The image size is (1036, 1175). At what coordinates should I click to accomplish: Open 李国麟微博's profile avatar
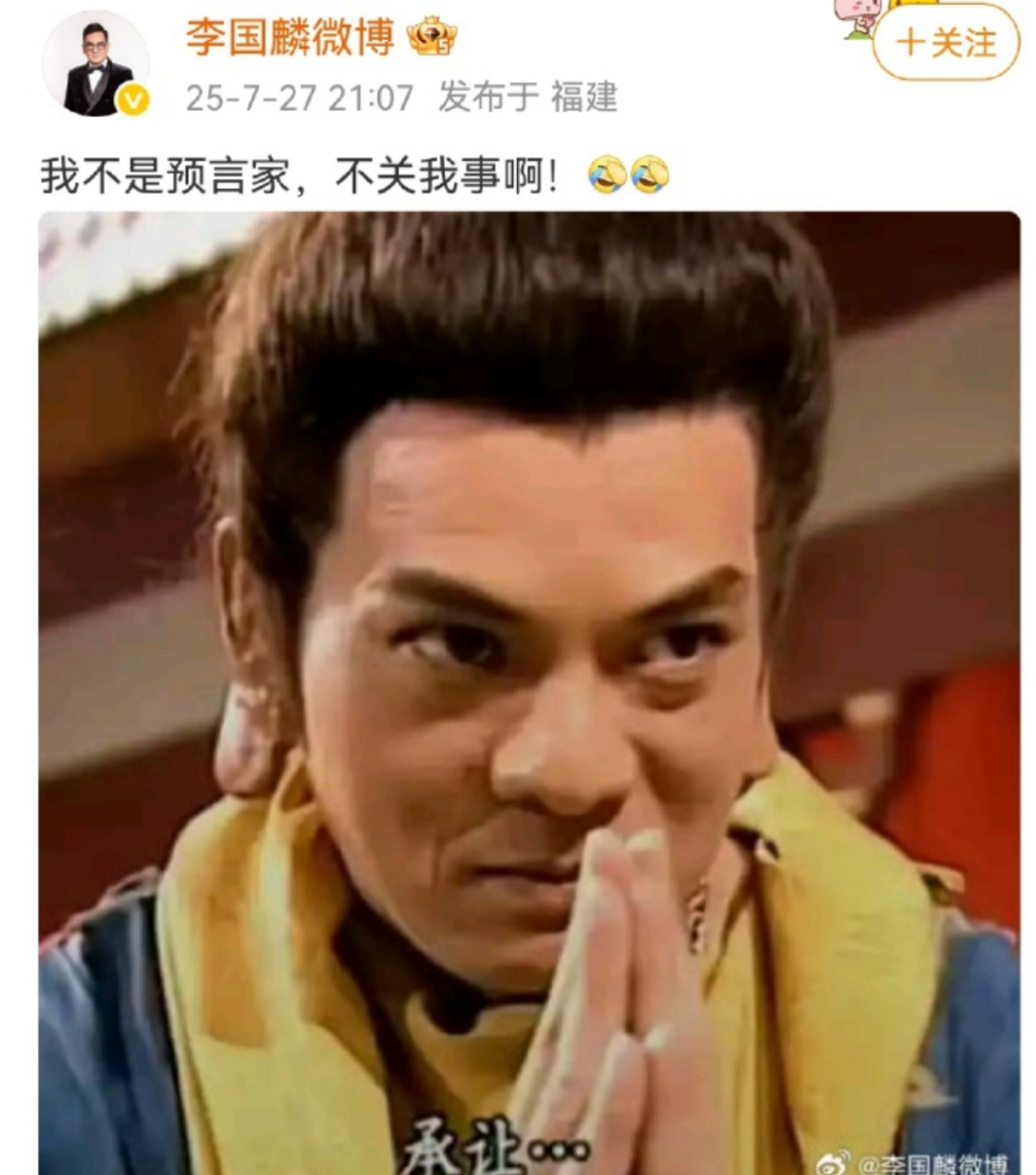click(x=96, y=65)
